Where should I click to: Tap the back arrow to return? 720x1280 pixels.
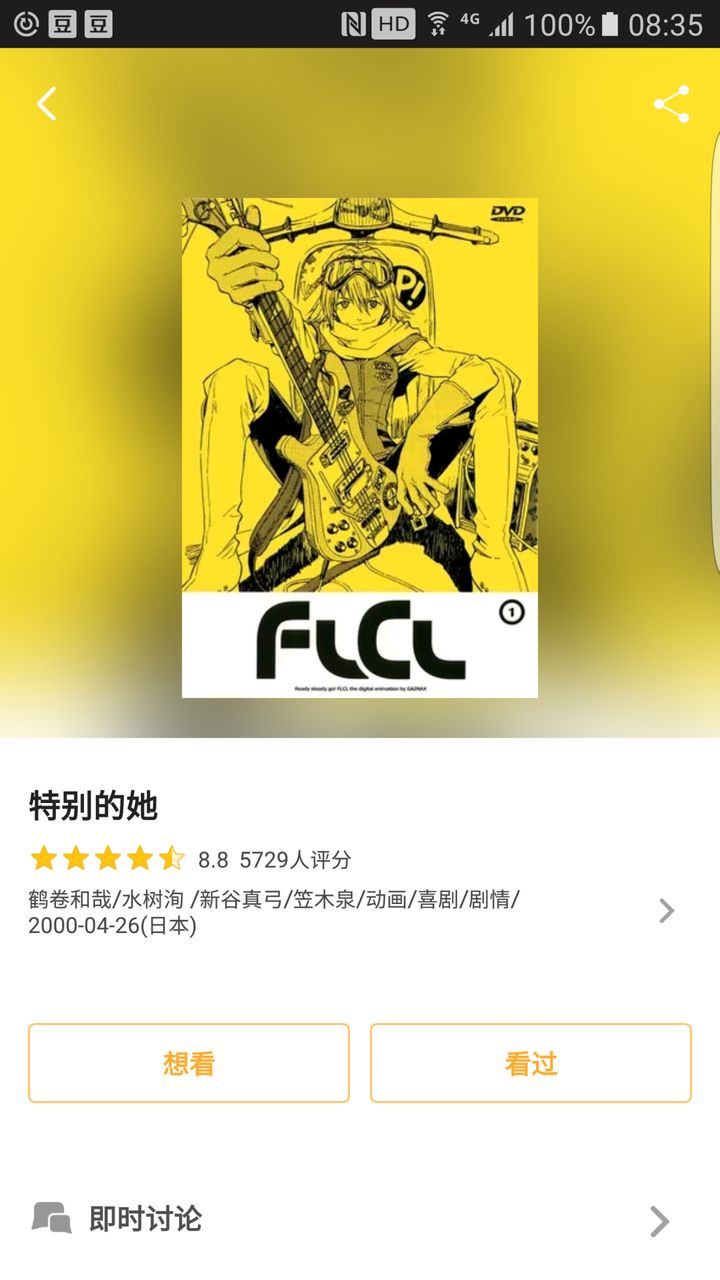click(x=45, y=103)
